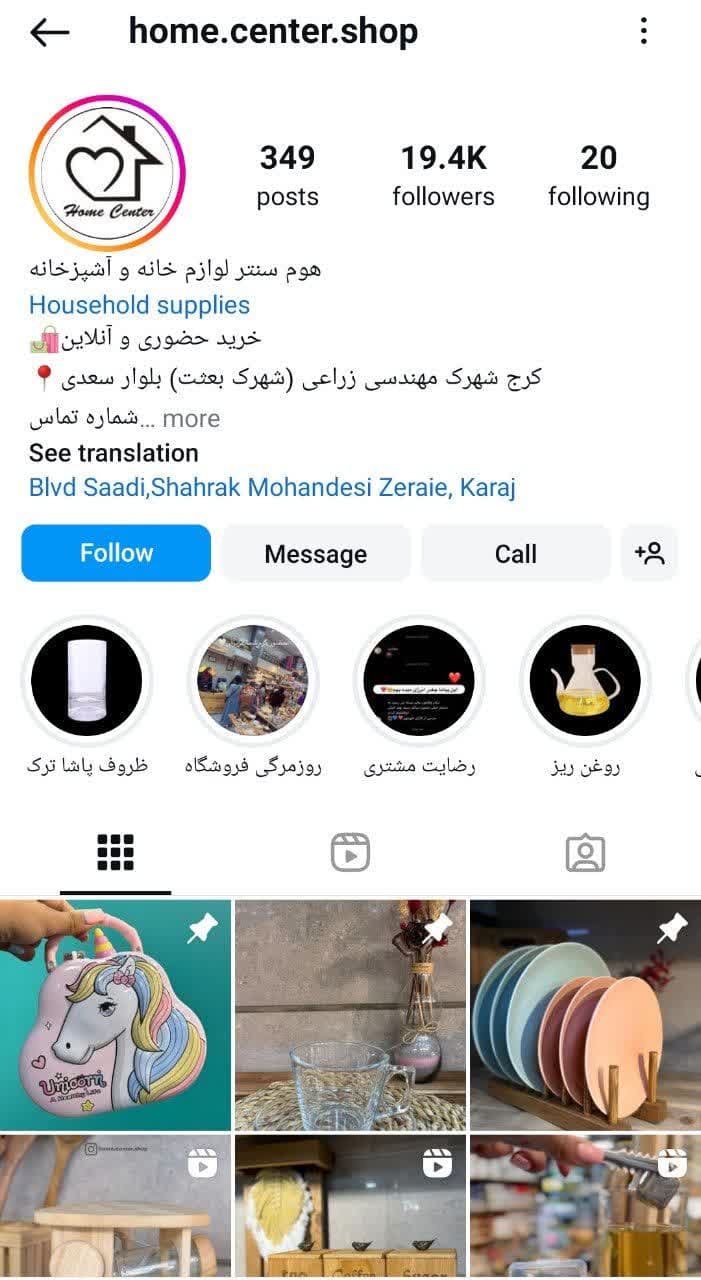This screenshot has height=1280, width=701.
Task: Expand the bio with more
Action: tap(191, 419)
